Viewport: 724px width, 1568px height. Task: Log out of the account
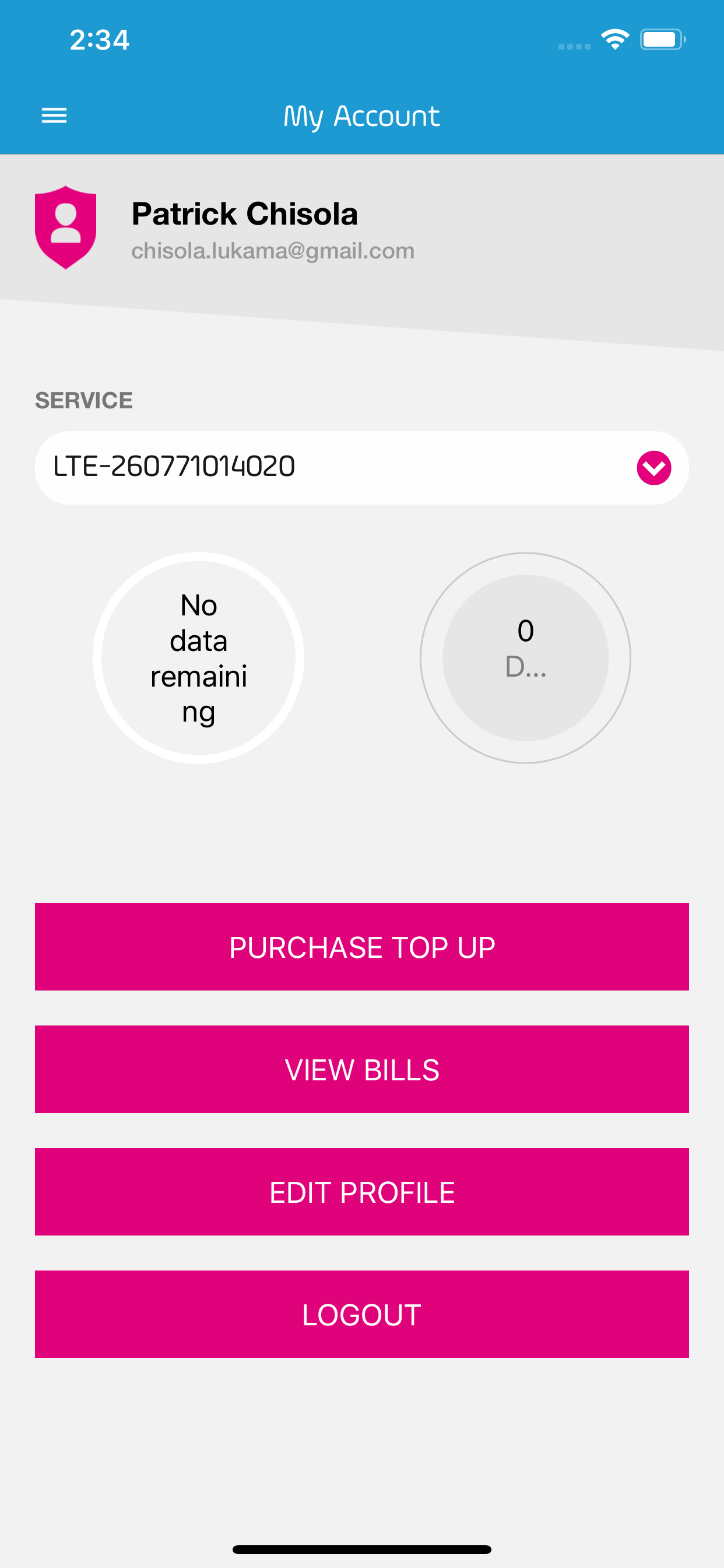click(361, 1314)
